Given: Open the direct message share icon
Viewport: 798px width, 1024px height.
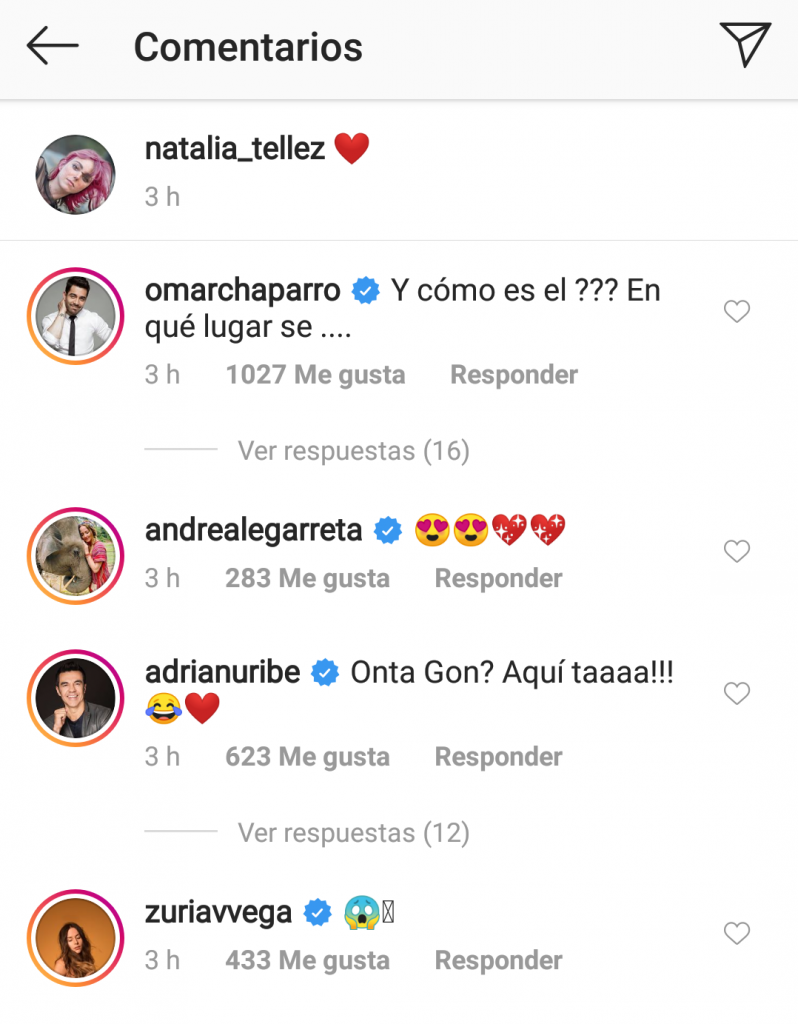Looking at the screenshot, I should 745,45.
